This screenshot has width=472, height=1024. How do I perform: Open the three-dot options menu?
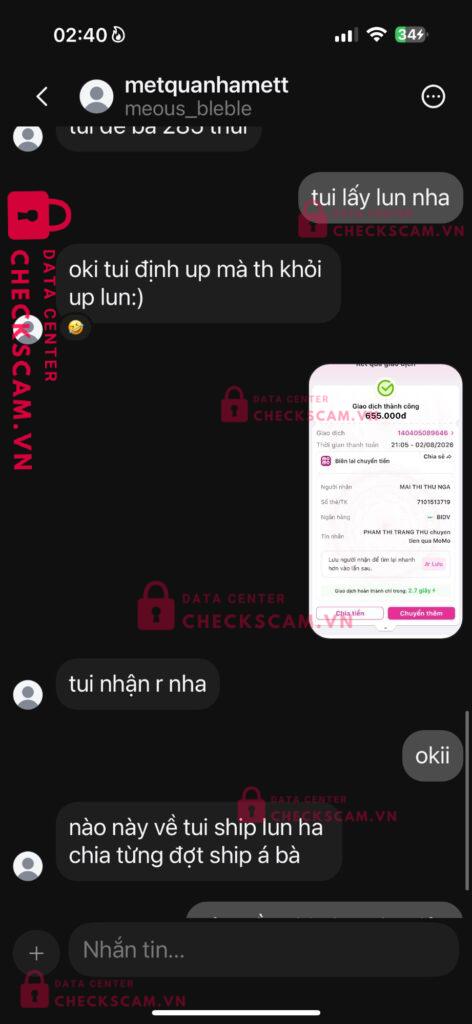pos(433,97)
